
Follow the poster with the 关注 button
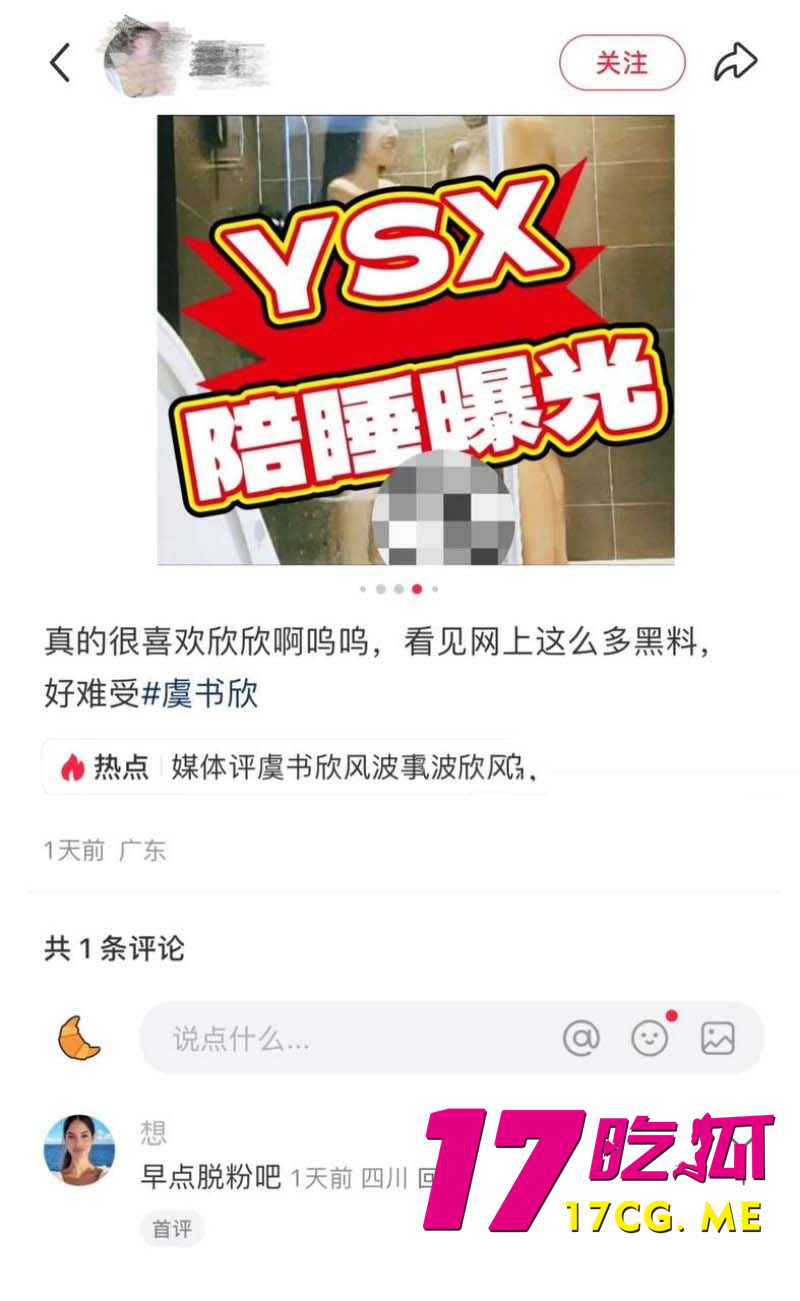coord(622,61)
